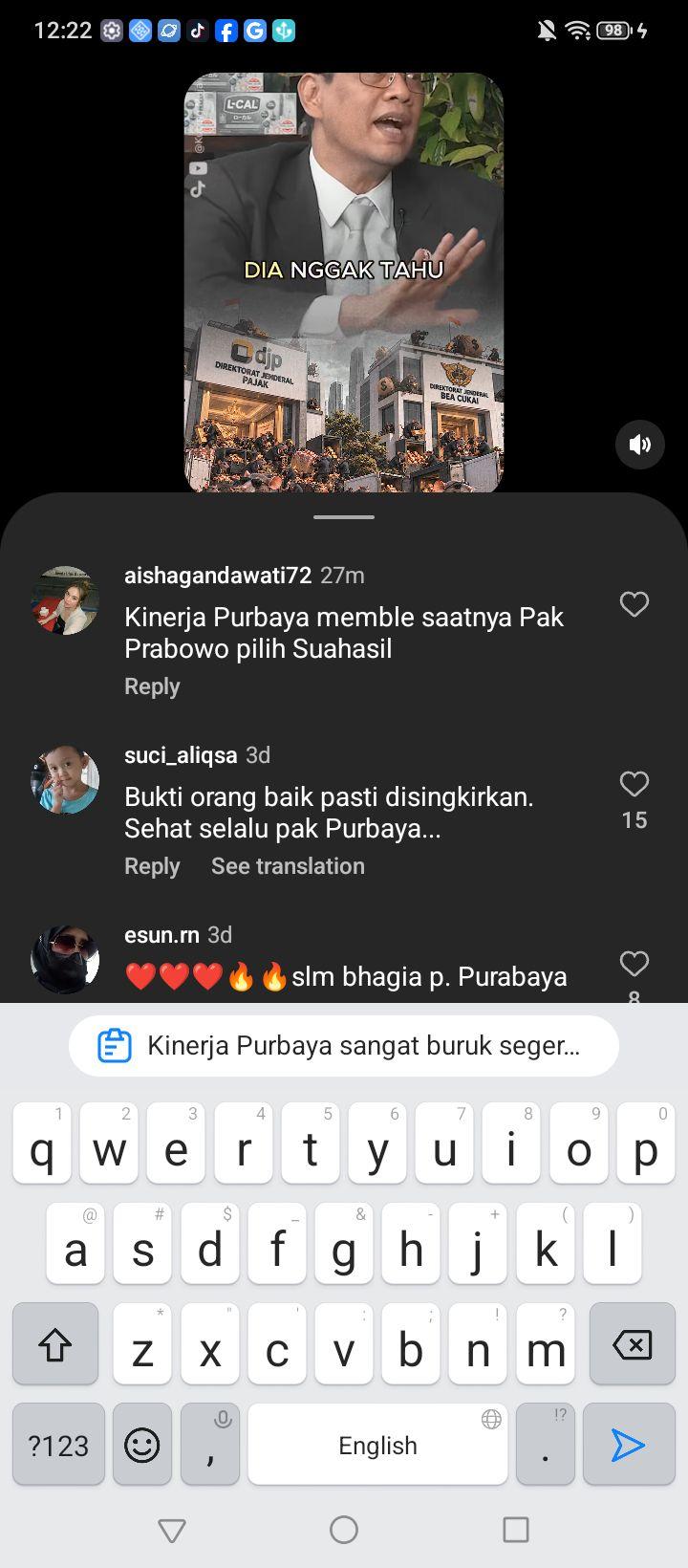Viewport: 688px width, 1568px height.
Task: Like esun.rn's comment
Action: pyautogui.click(x=634, y=964)
